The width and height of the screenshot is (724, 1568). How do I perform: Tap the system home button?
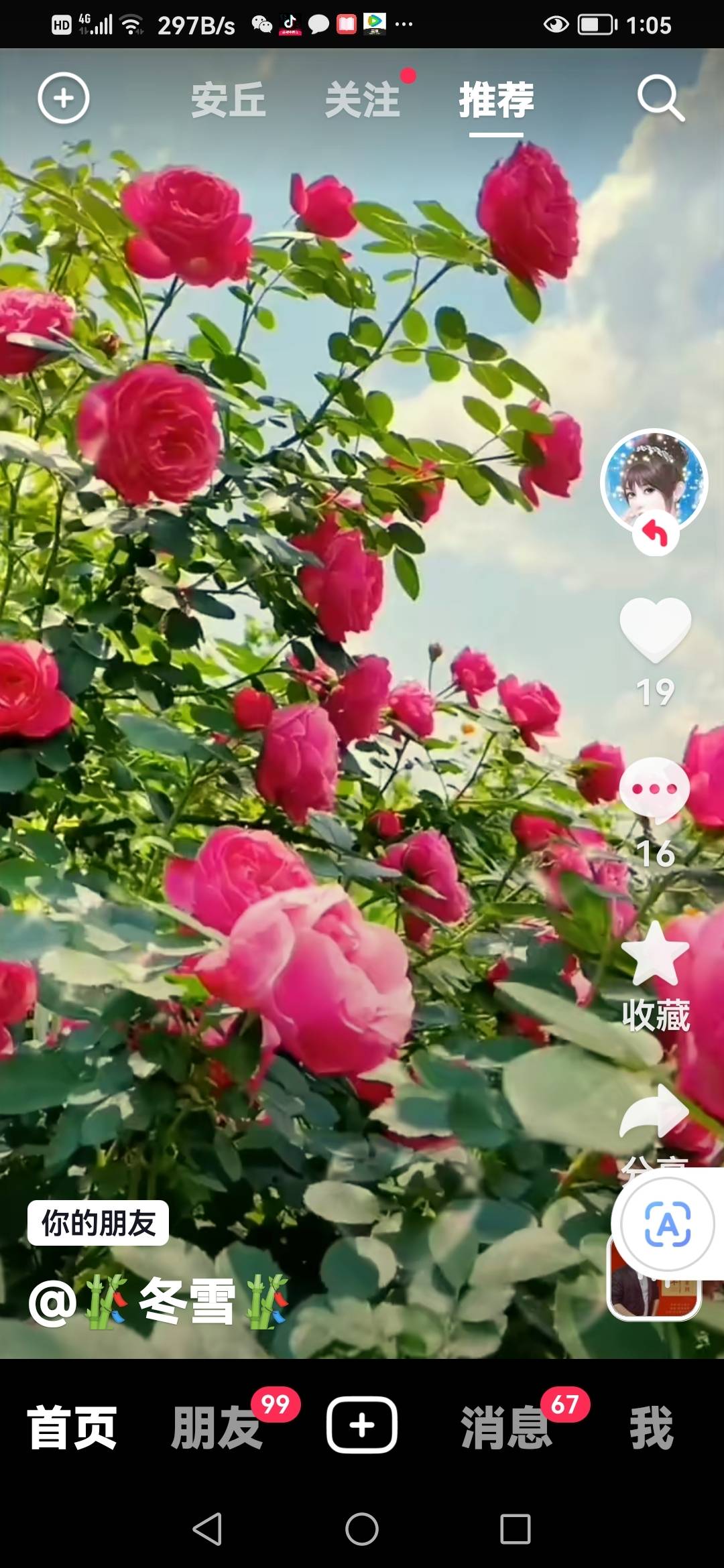point(362,1529)
